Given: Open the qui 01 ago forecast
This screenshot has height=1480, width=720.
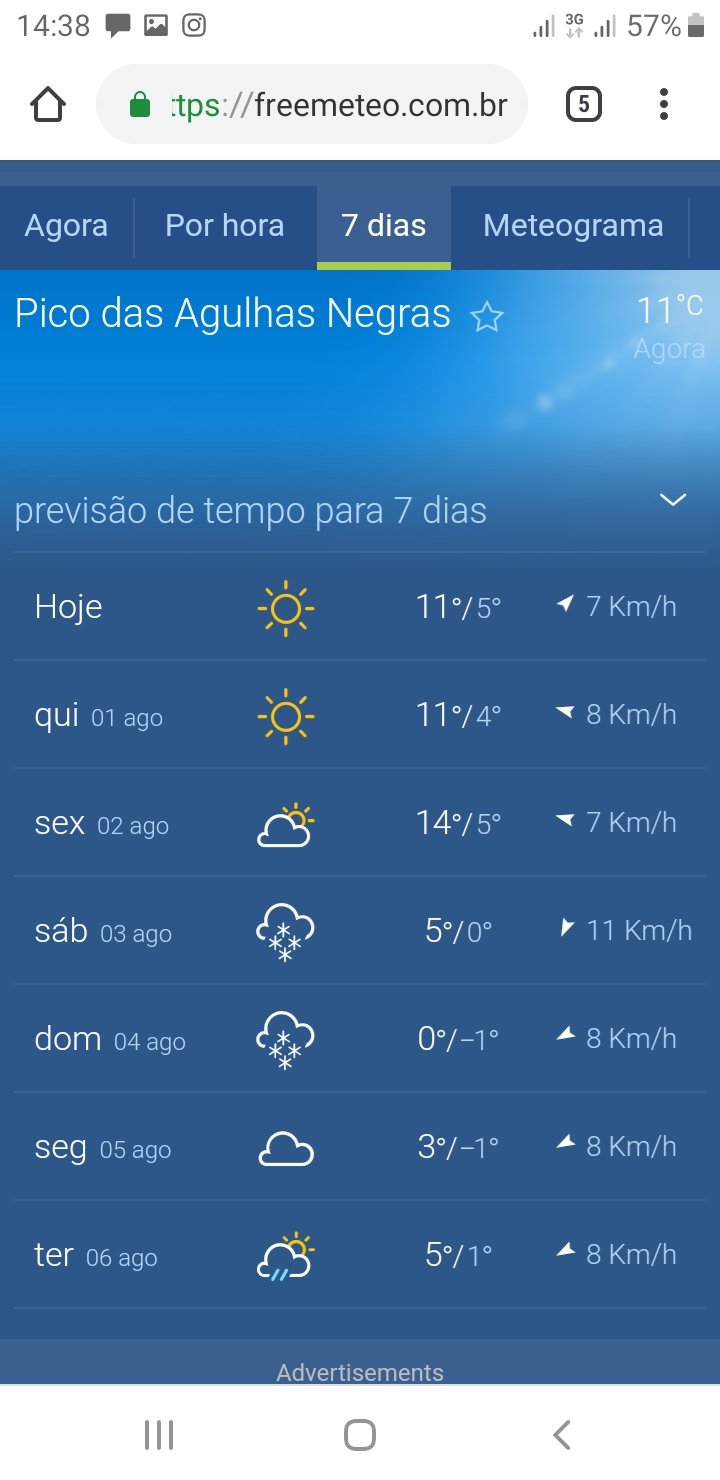Looking at the screenshot, I should point(360,714).
